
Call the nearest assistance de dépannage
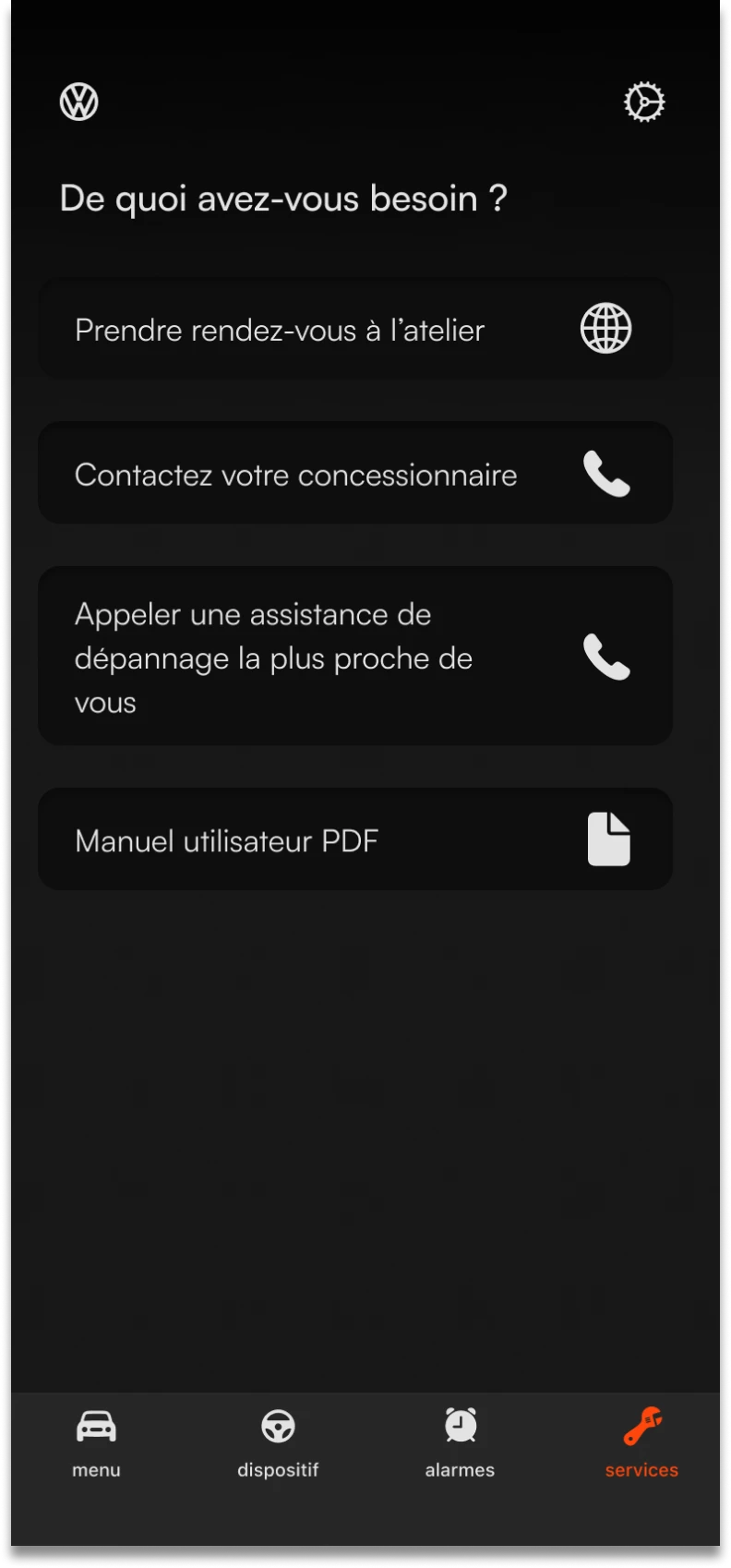point(355,657)
